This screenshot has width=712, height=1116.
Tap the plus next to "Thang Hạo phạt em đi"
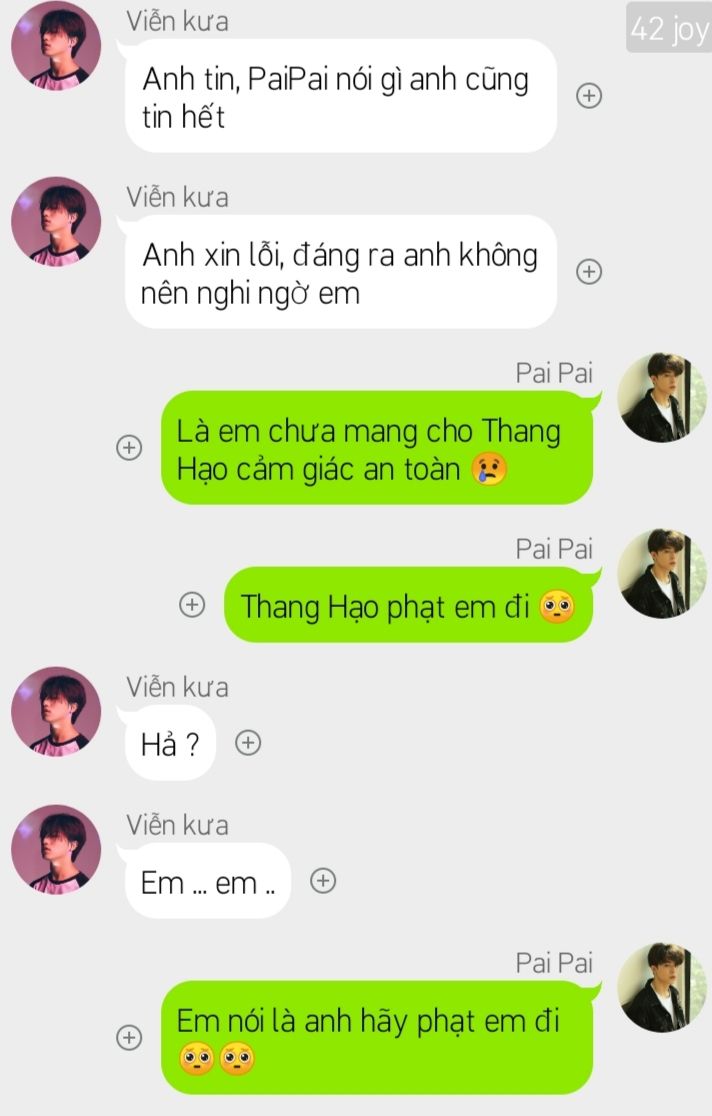tap(191, 604)
